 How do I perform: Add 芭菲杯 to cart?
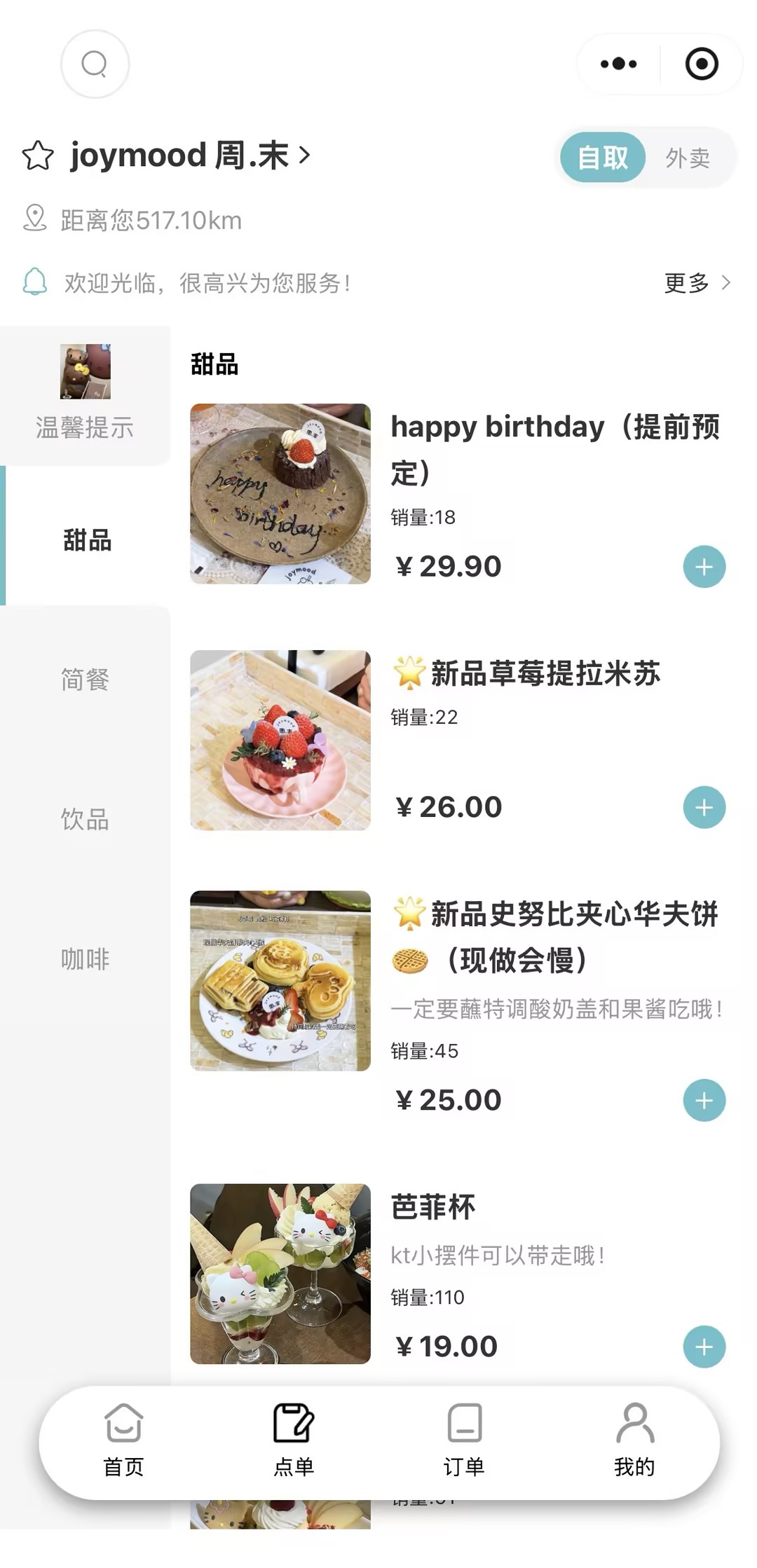[x=704, y=1347]
